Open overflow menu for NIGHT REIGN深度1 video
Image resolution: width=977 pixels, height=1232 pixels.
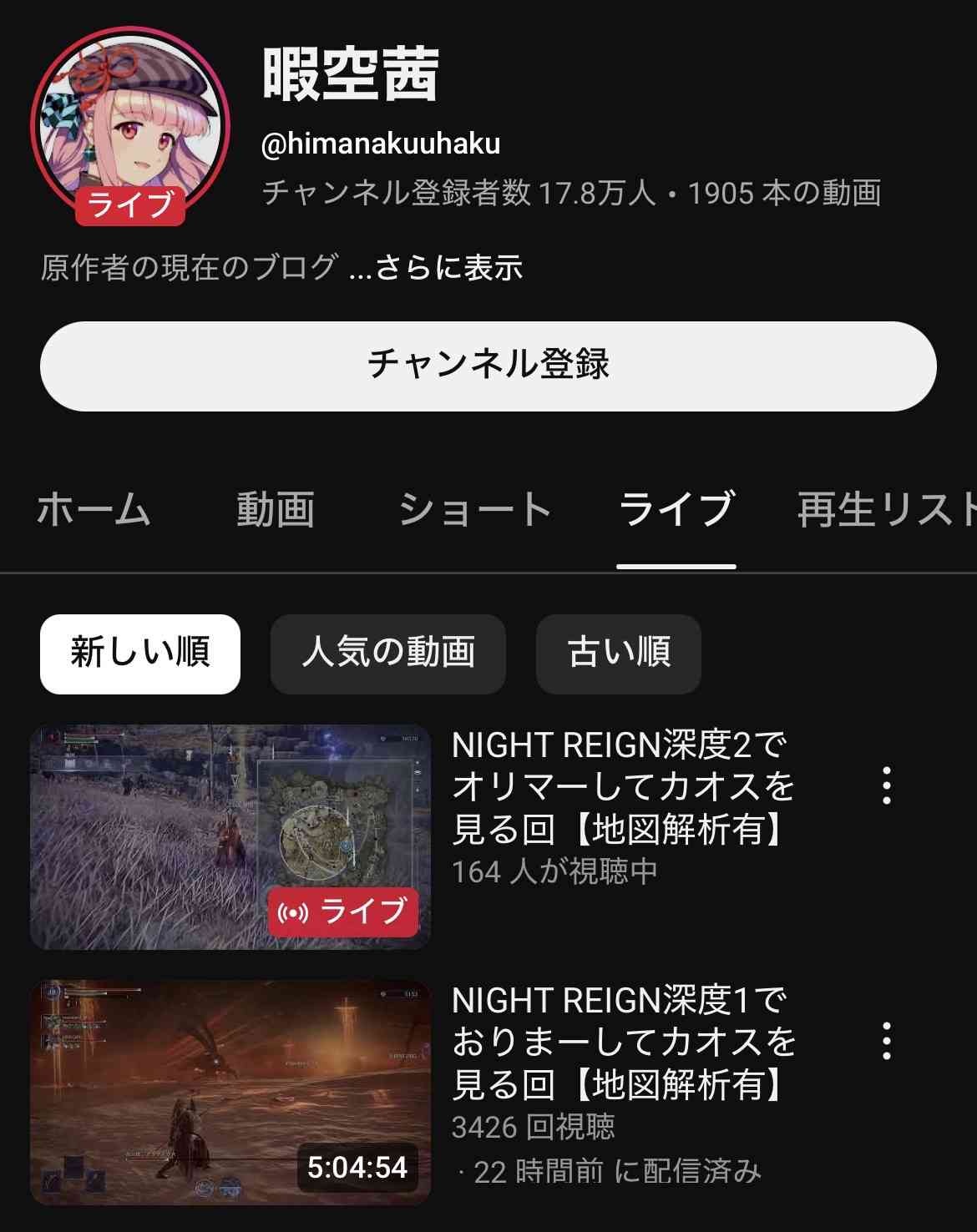[886, 1041]
